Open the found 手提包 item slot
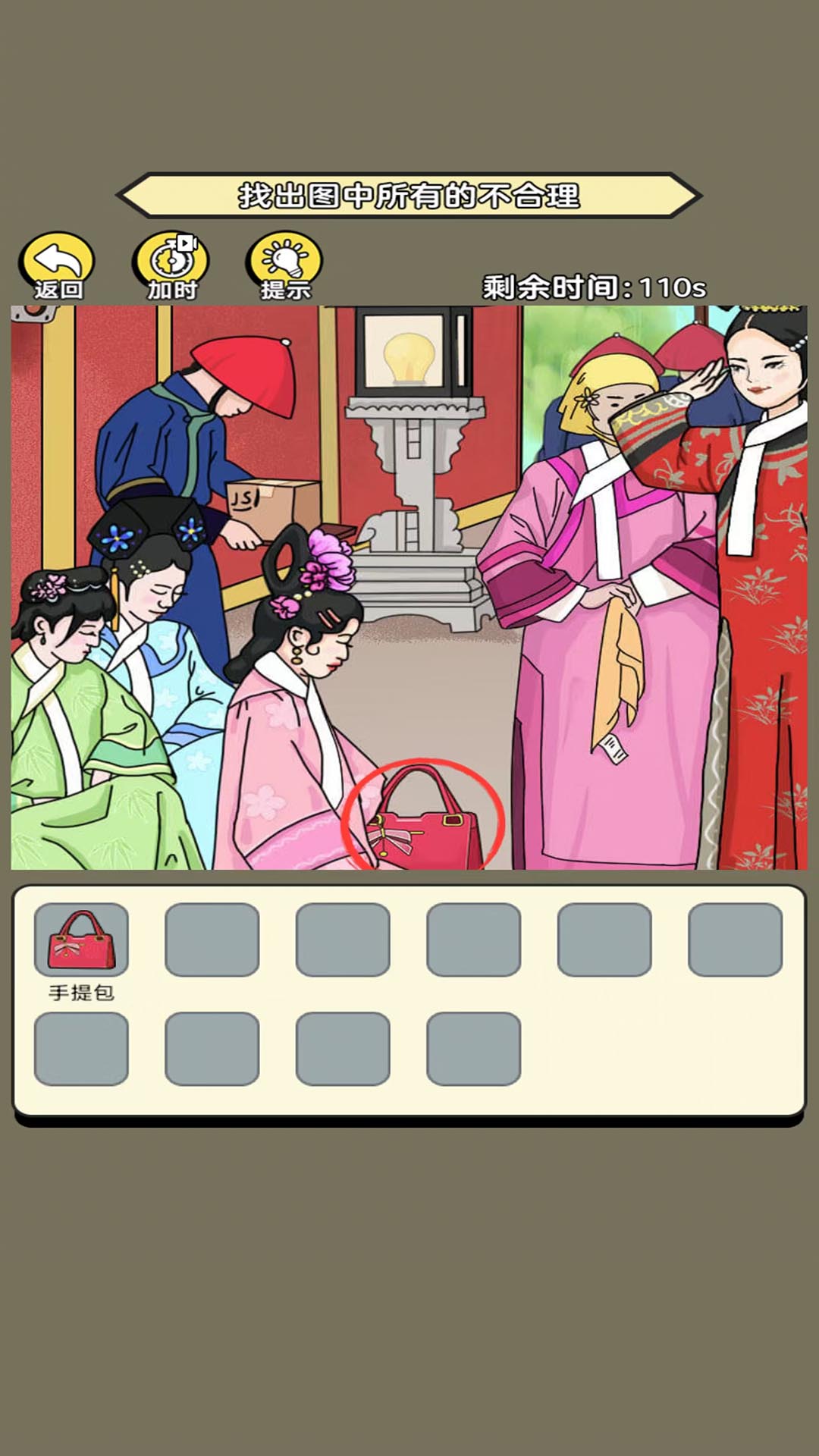Viewport: 819px width, 1456px height. coord(81,940)
